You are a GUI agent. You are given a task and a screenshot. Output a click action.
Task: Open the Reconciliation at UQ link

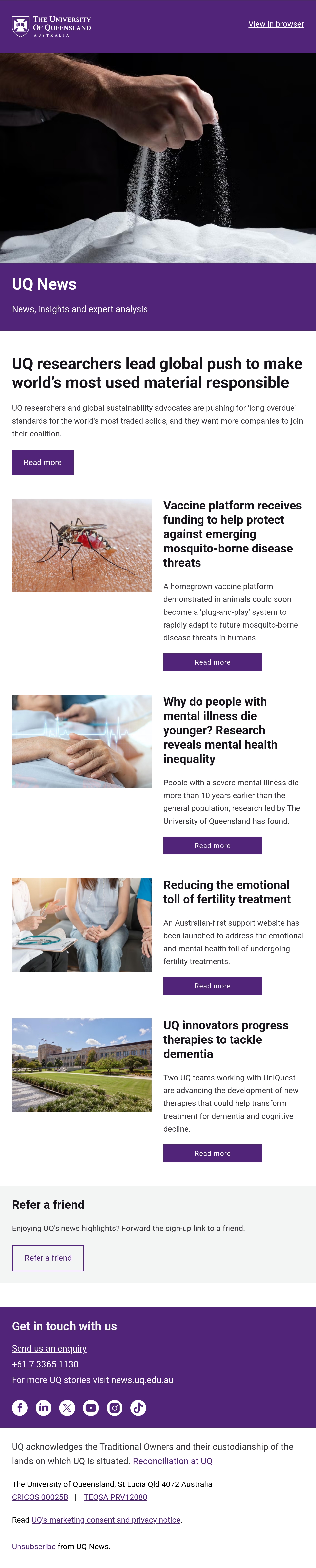click(x=173, y=1461)
